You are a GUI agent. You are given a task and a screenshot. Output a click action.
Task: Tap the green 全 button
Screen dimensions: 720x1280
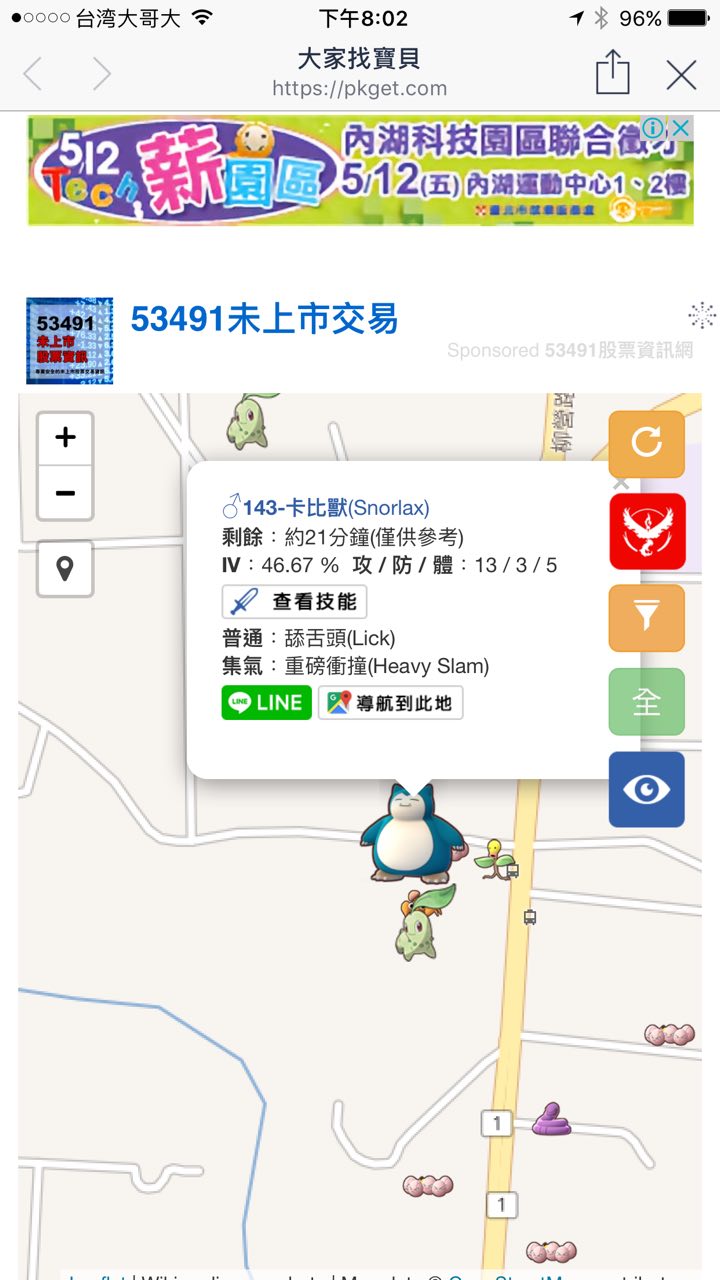click(646, 702)
